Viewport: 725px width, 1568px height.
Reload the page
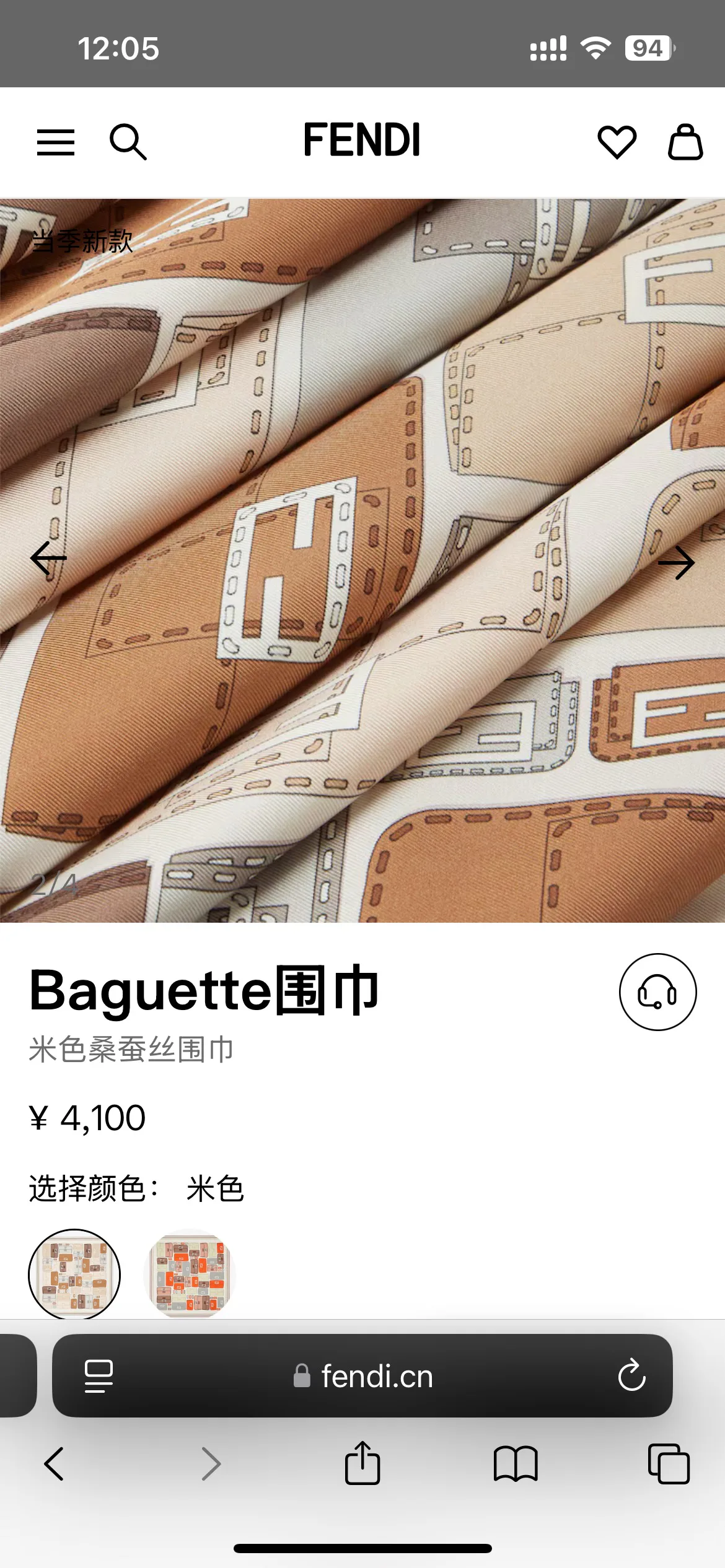pos(631,1375)
